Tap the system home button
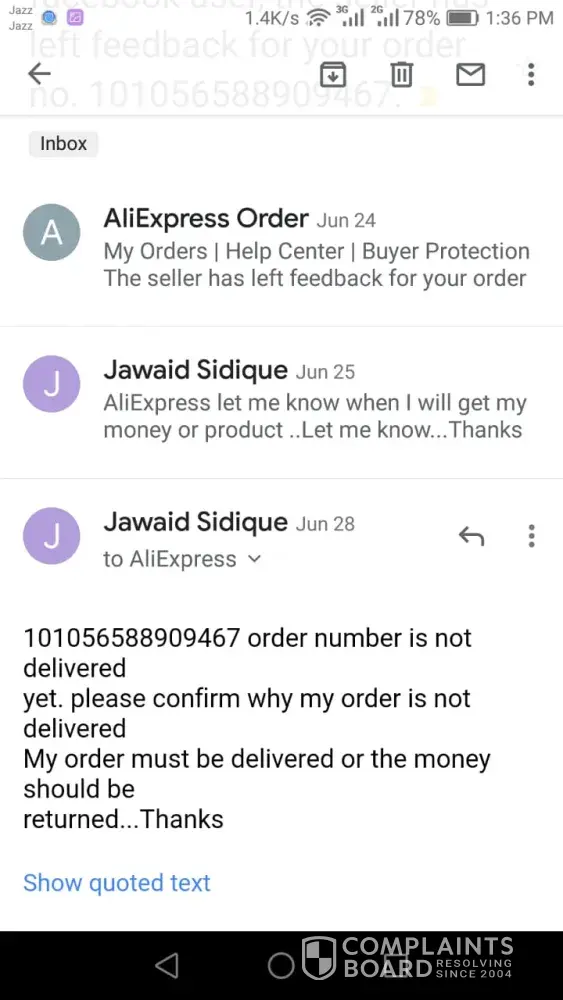Screen dimensions: 563x1000 (x=281, y=966)
